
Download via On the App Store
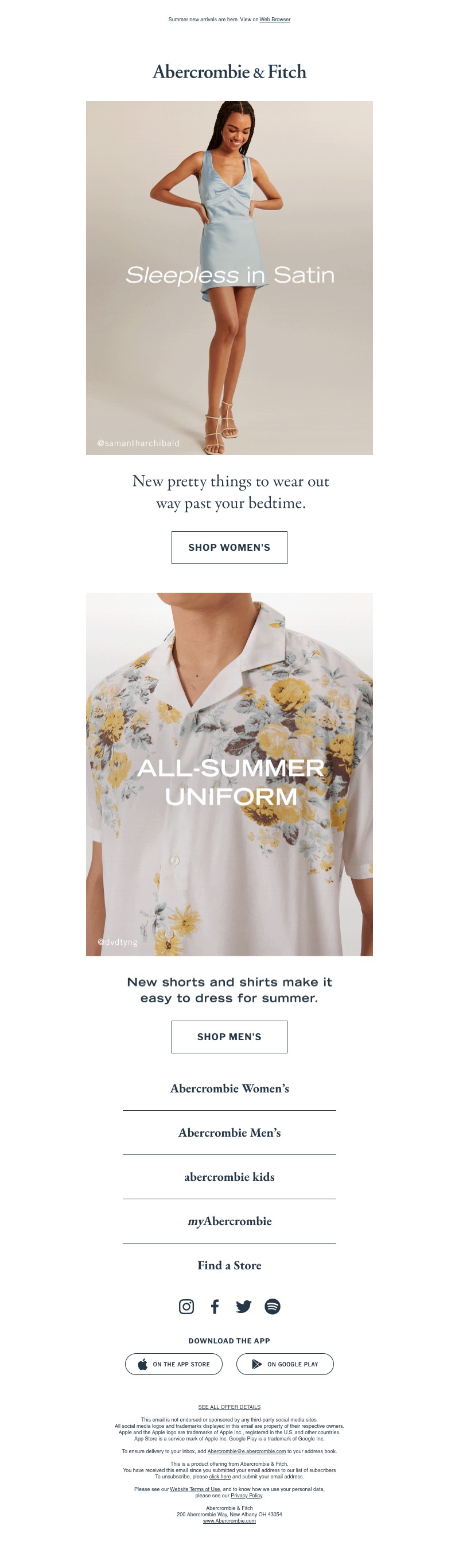pos(174,1364)
